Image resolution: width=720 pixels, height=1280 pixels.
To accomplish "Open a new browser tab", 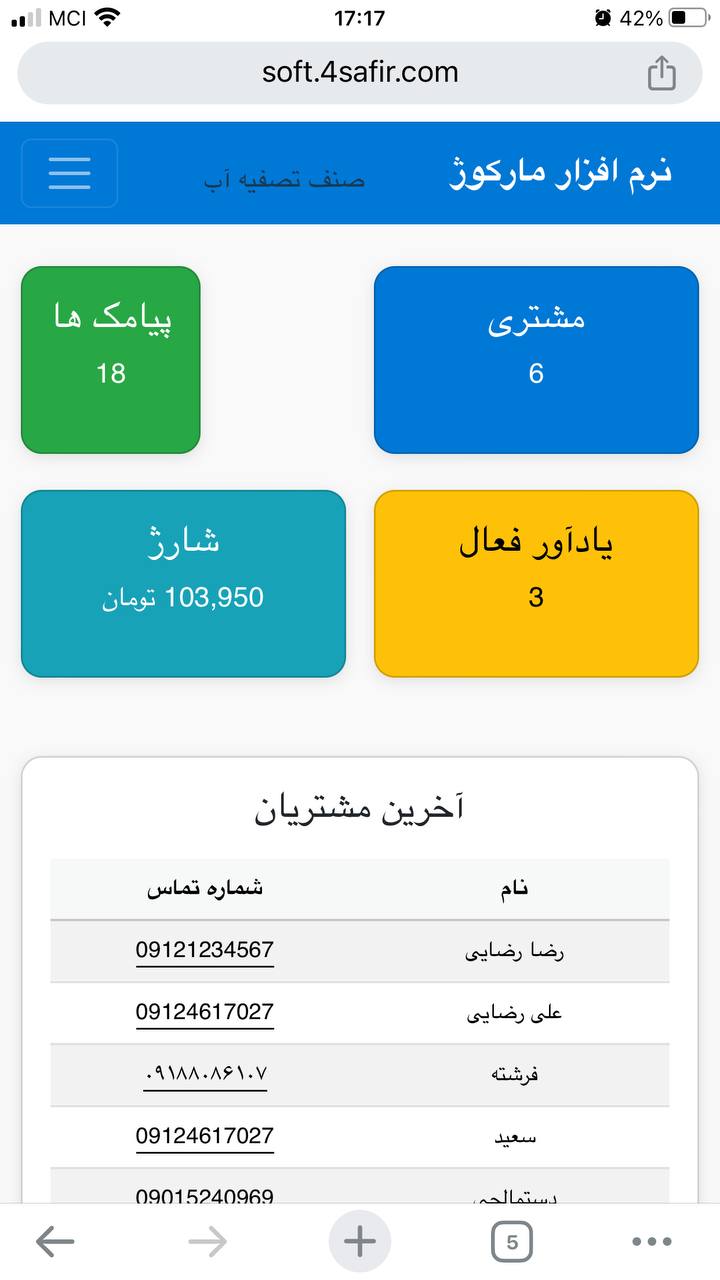I will coord(360,1242).
